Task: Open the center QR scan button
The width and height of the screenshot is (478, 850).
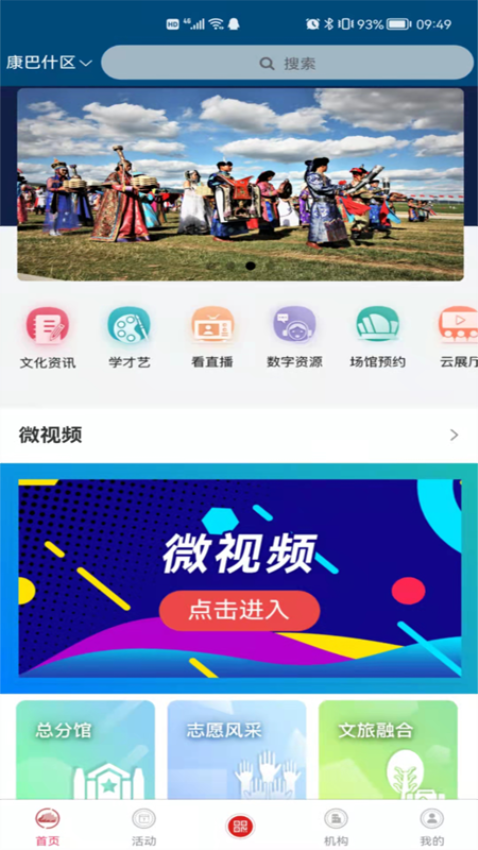Action: pos(240,827)
